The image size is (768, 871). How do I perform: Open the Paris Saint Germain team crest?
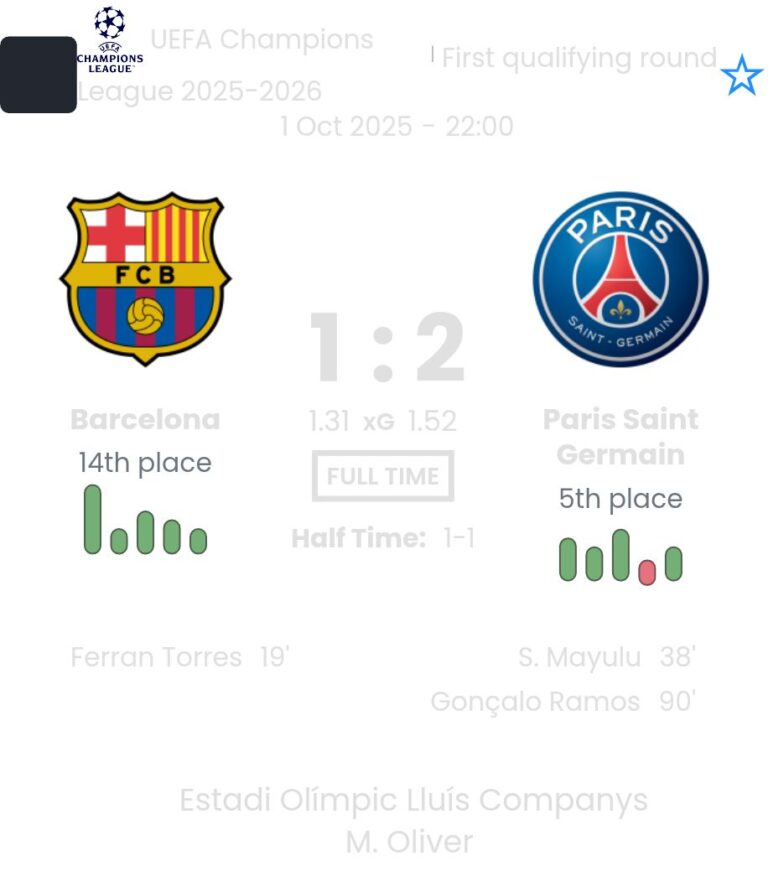620,279
